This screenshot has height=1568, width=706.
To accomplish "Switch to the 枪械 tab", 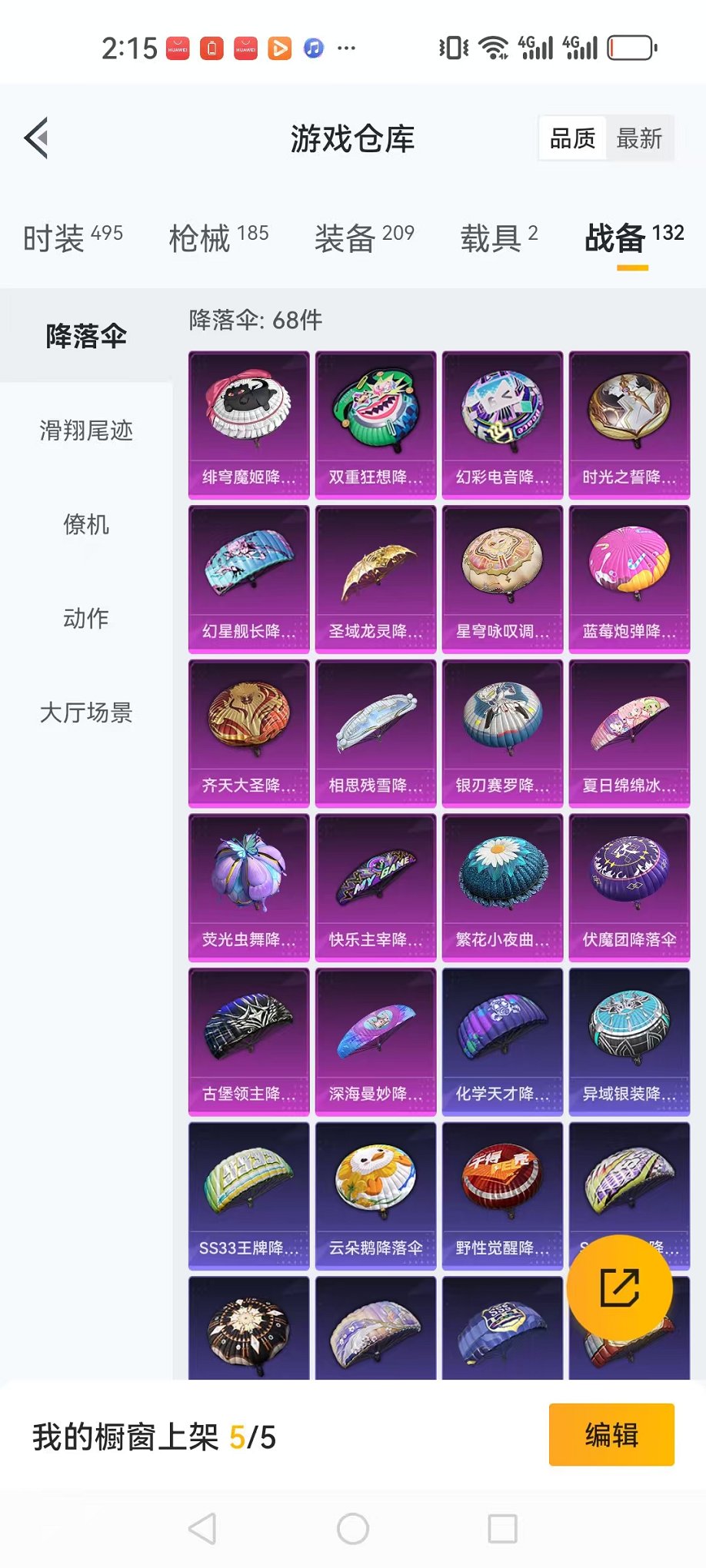I will pos(218,238).
